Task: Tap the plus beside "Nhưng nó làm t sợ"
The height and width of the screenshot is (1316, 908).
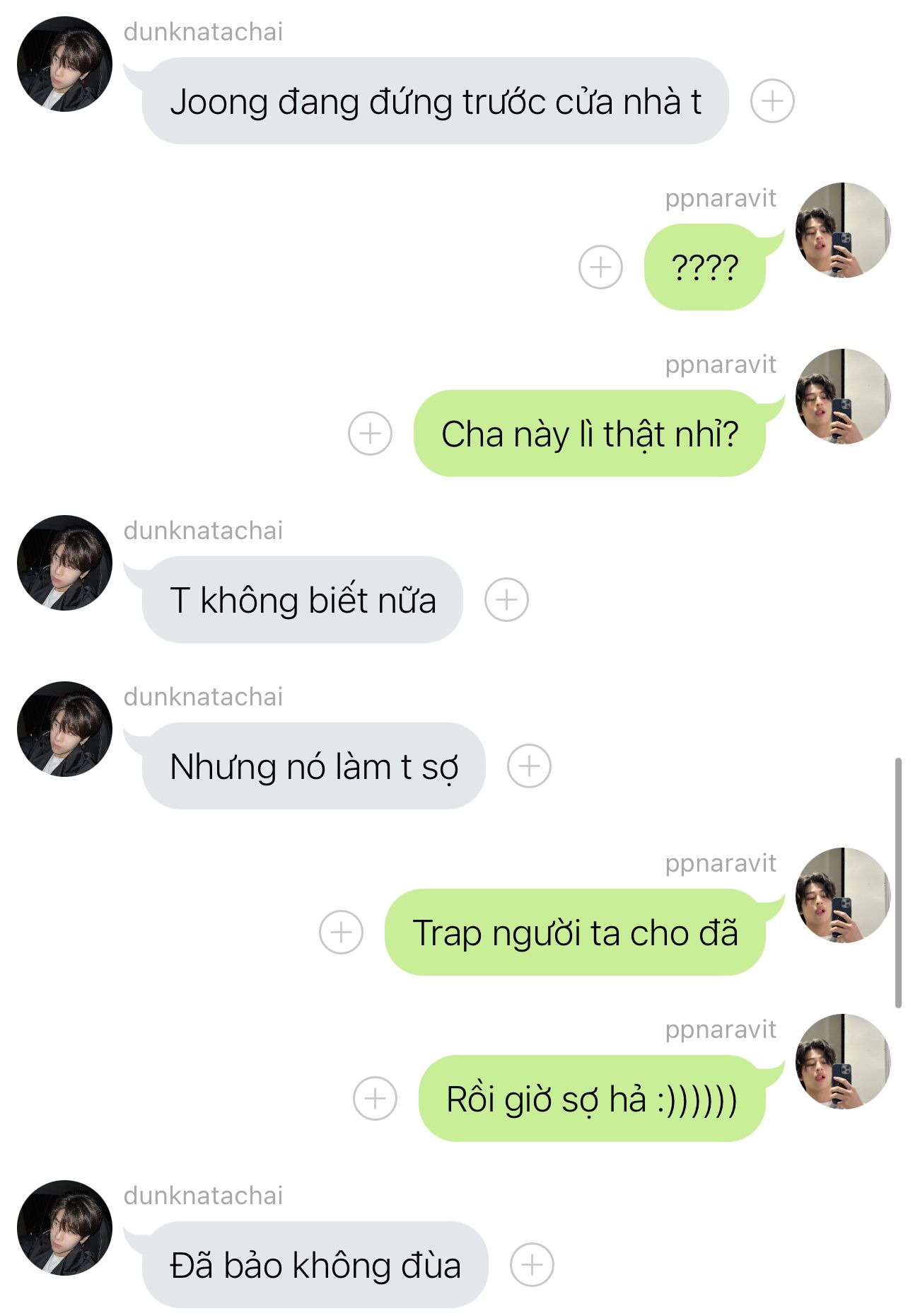Action: click(529, 766)
